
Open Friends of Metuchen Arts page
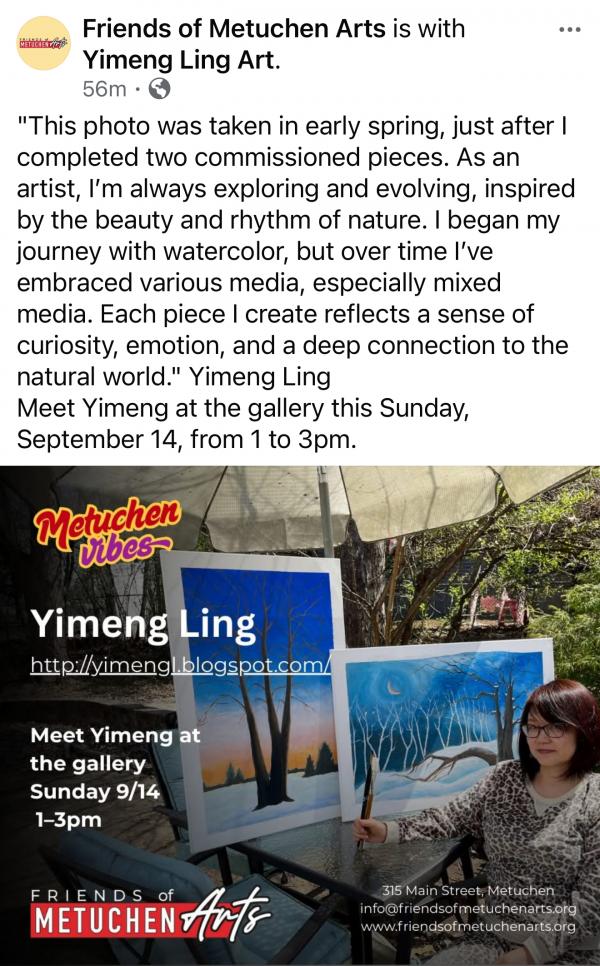[234, 29]
